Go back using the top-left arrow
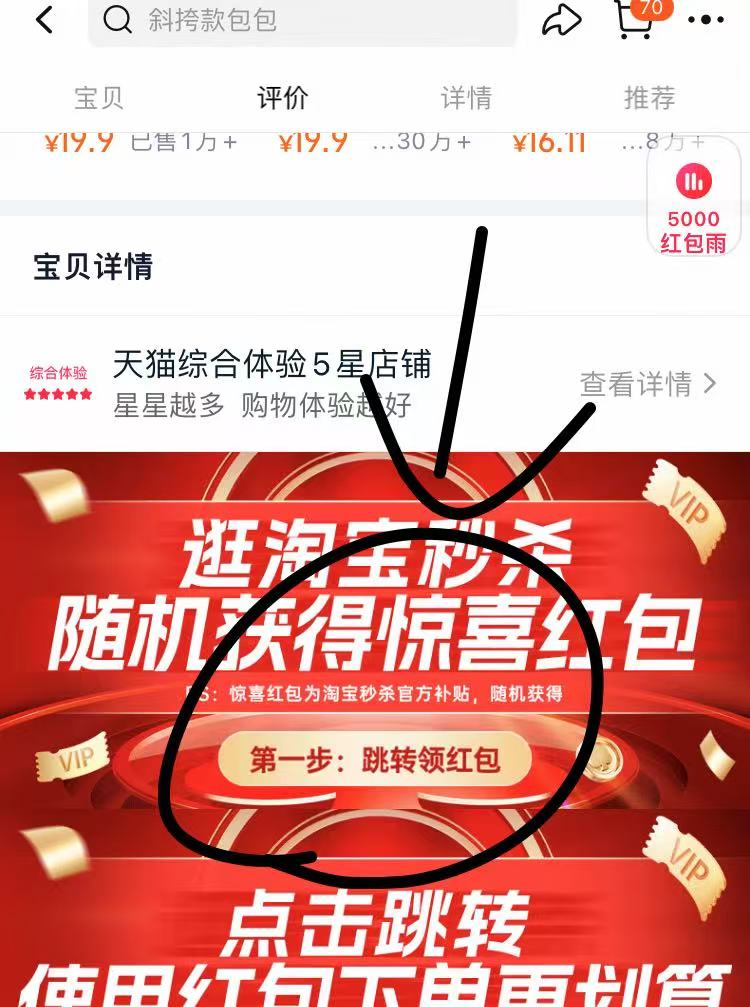The image size is (750, 1007). (x=44, y=20)
